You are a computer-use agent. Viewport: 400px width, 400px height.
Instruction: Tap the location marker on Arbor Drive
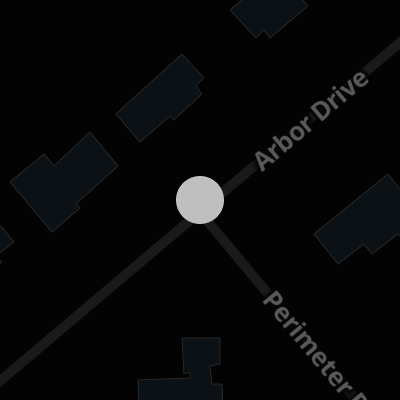200,200
